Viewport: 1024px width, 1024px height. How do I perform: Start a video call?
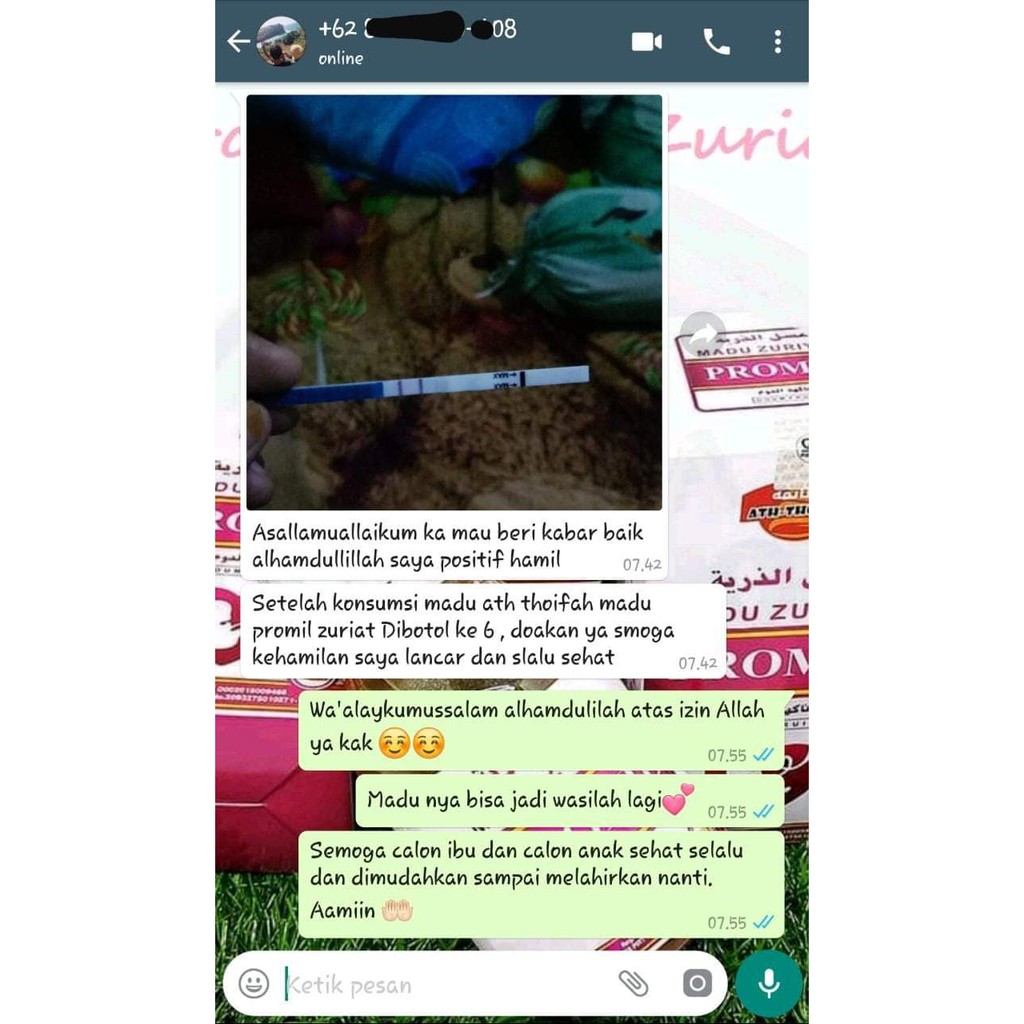(x=646, y=41)
